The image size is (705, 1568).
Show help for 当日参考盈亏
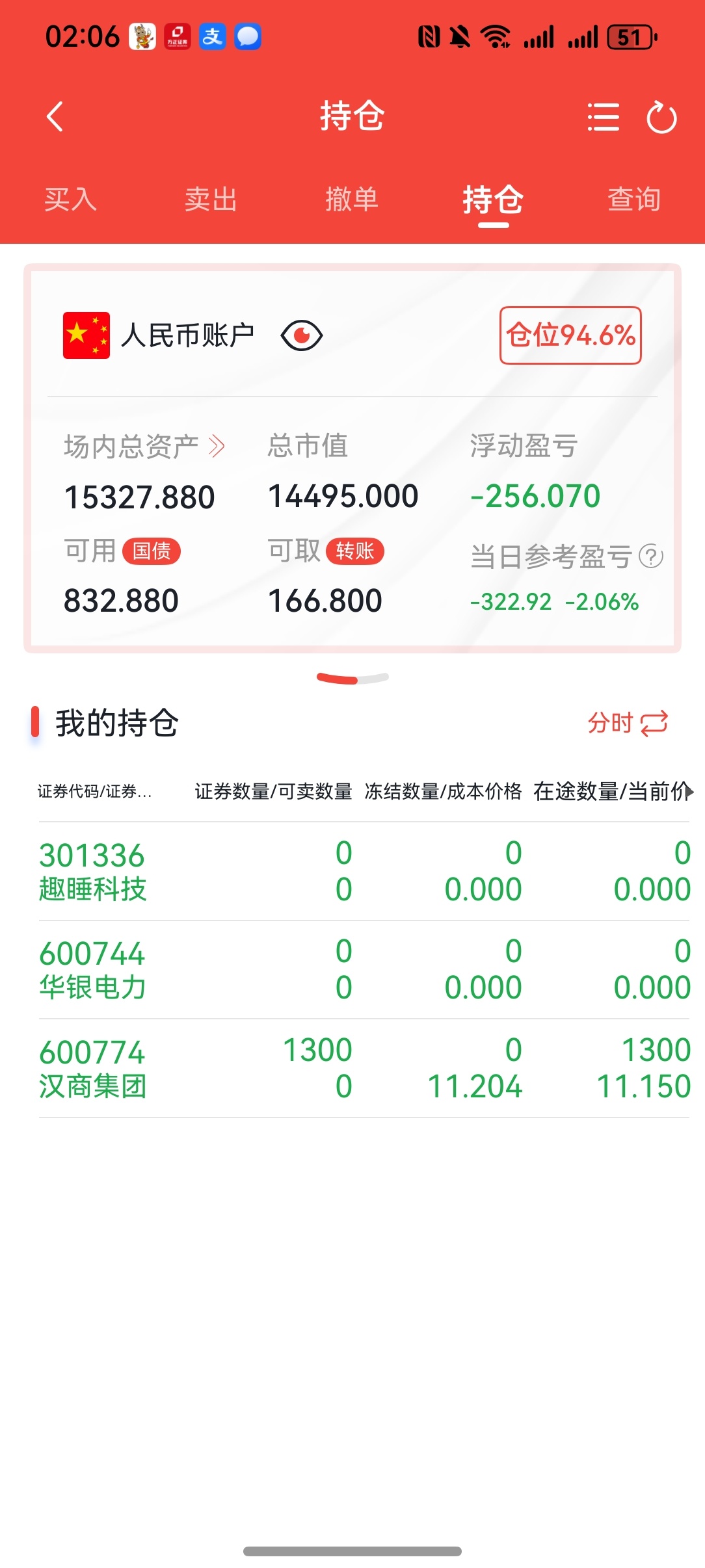650,556
